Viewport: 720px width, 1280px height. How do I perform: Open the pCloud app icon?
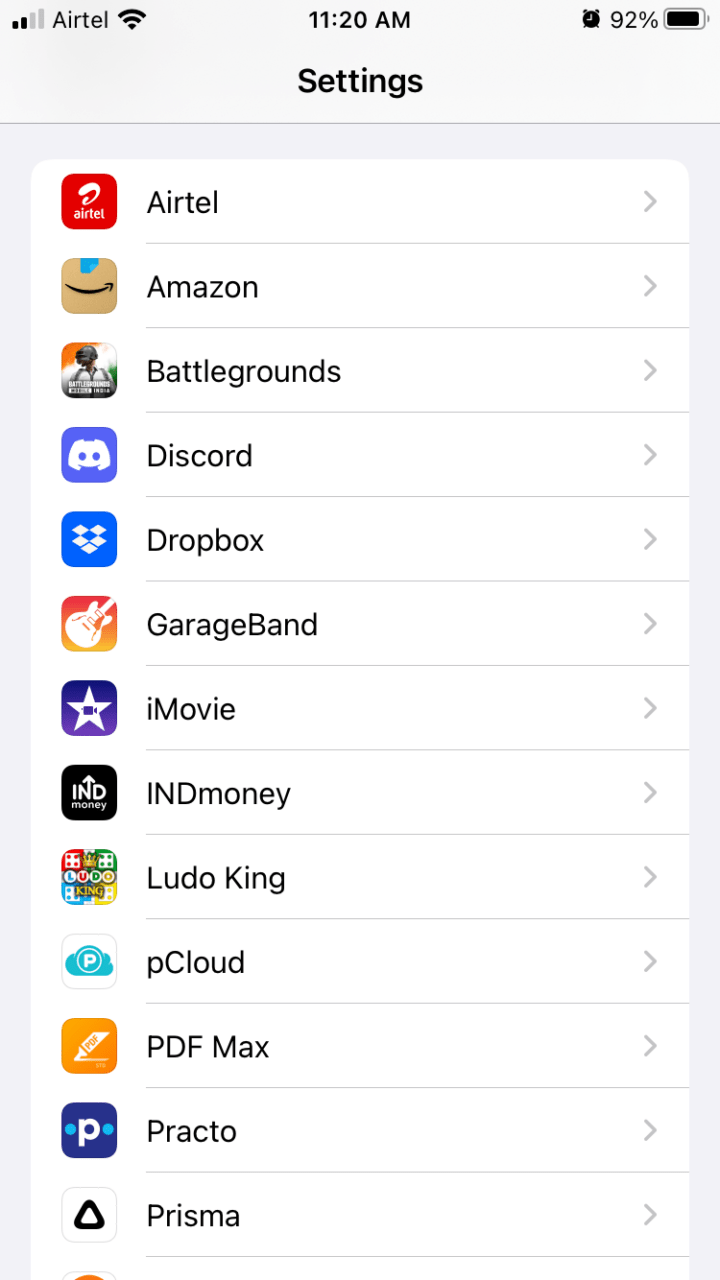click(89, 961)
